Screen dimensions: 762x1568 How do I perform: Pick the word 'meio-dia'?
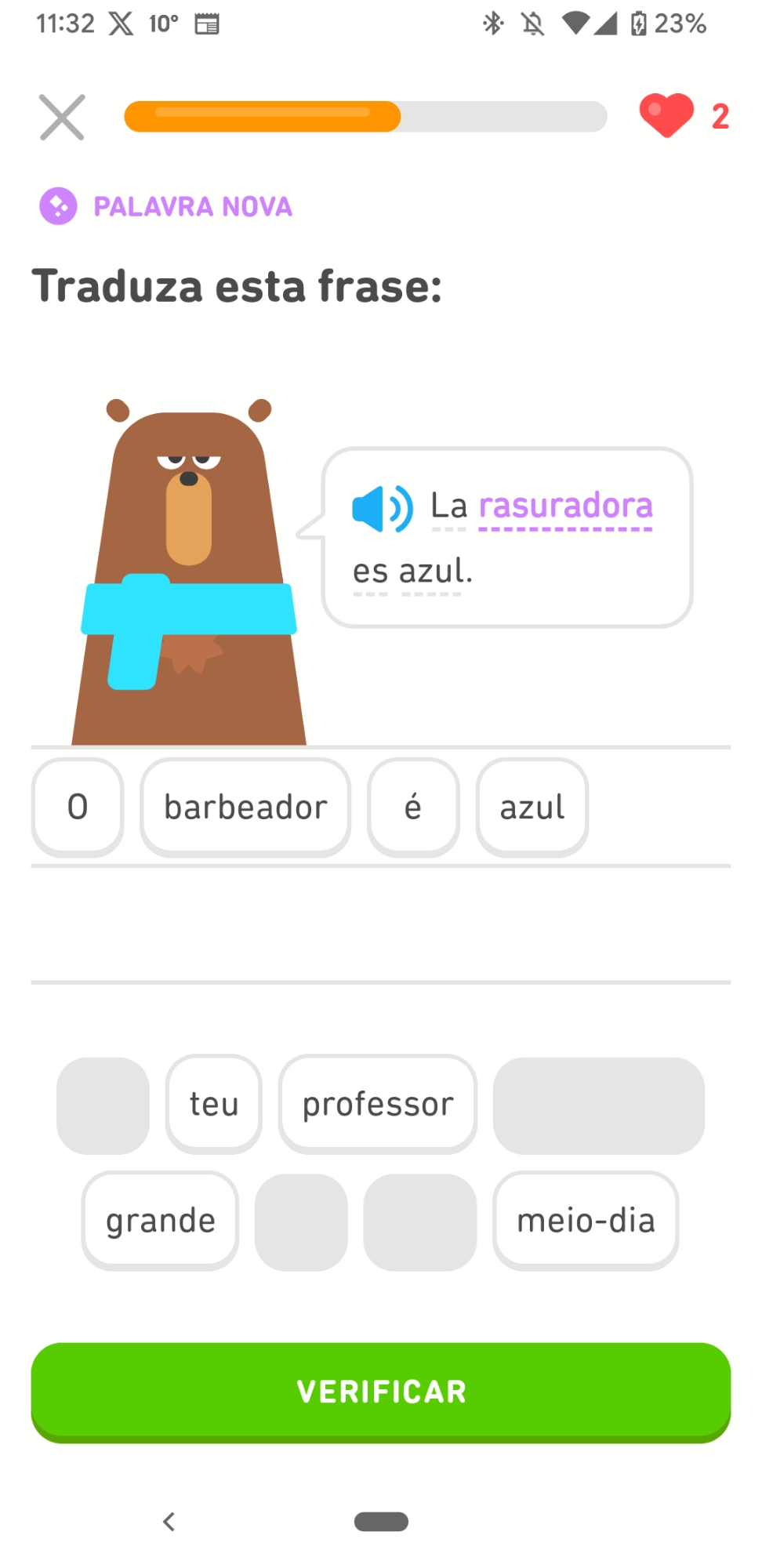coord(586,1220)
